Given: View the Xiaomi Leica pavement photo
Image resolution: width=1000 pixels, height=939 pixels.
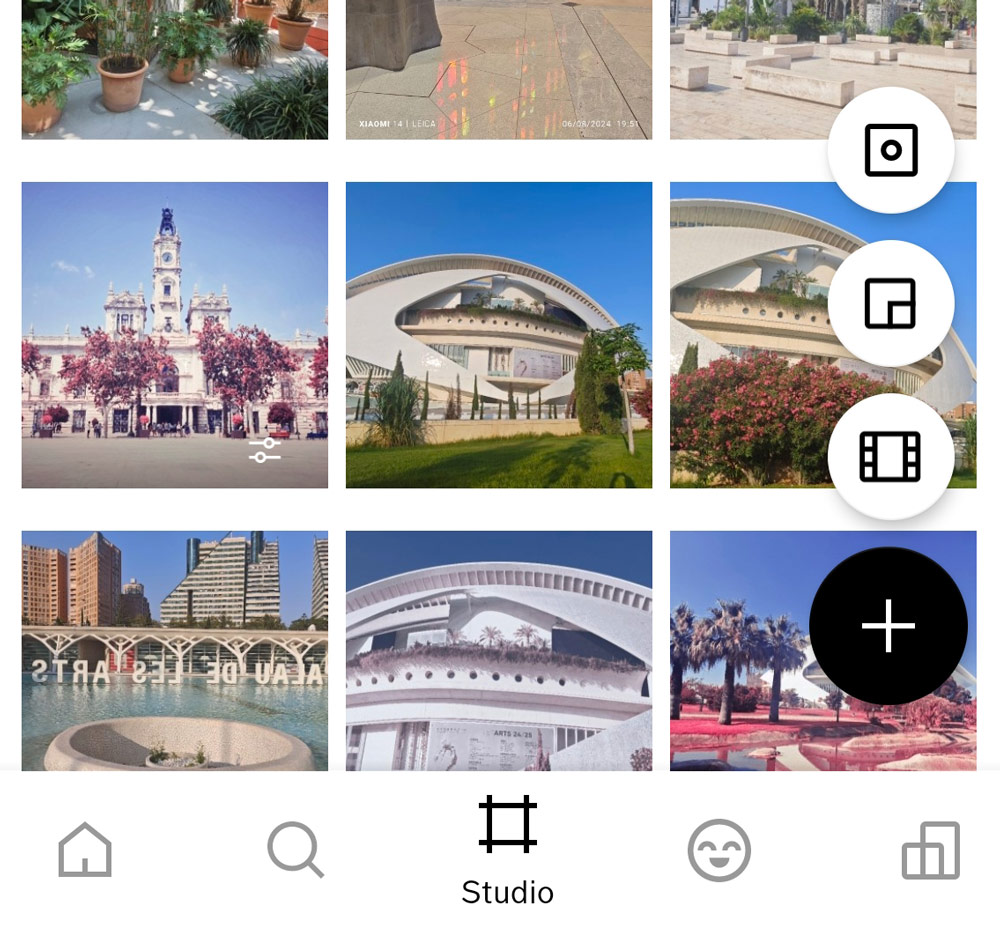Looking at the screenshot, I should point(499,70).
